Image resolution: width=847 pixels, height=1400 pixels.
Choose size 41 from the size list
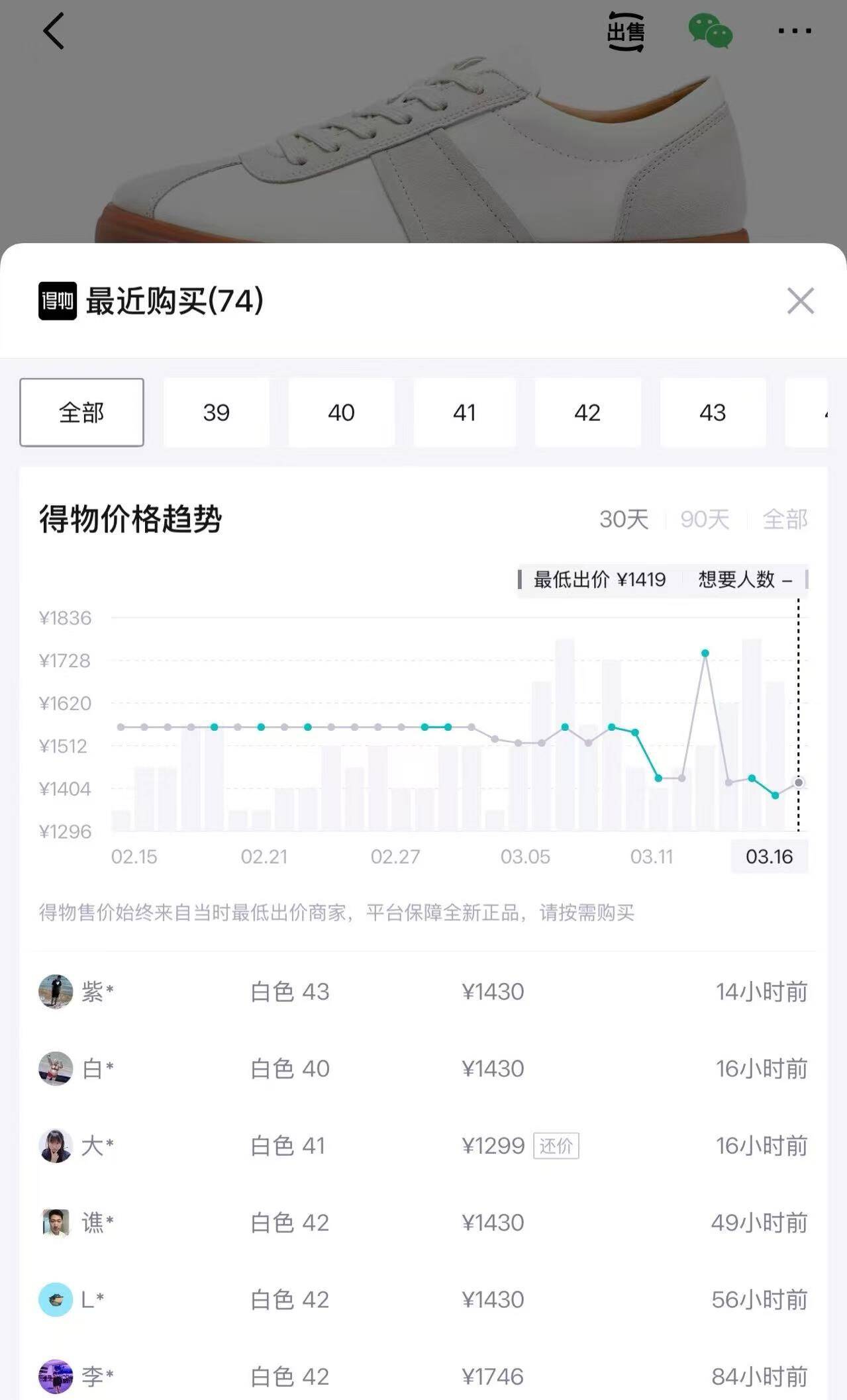pos(464,412)
